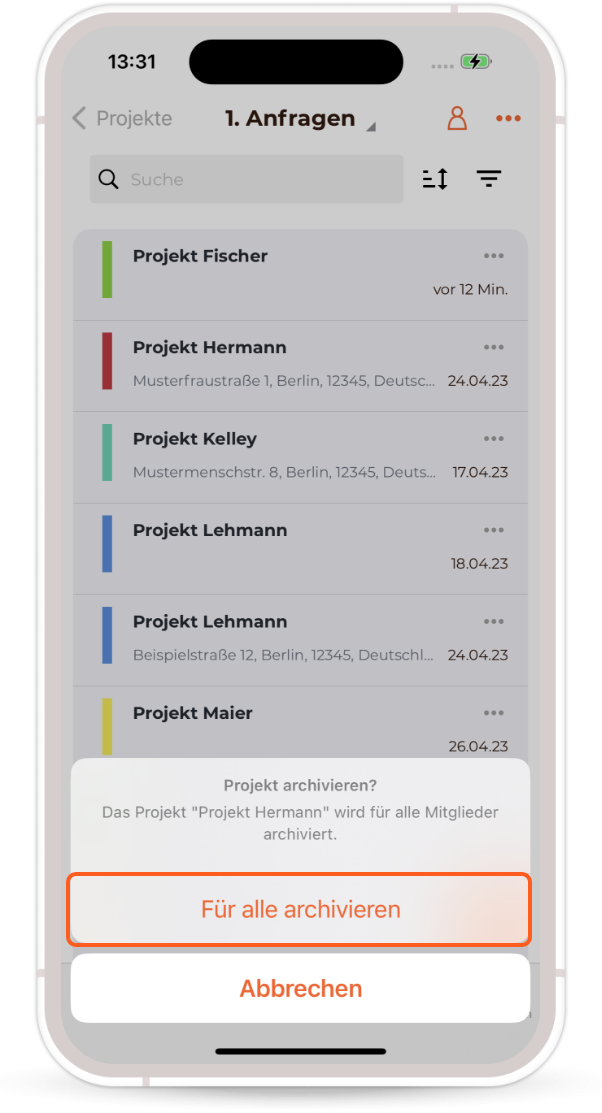Screen dimensions: 602x1113
Task: Open the sort options icon
Action: [x=435, y=180]
